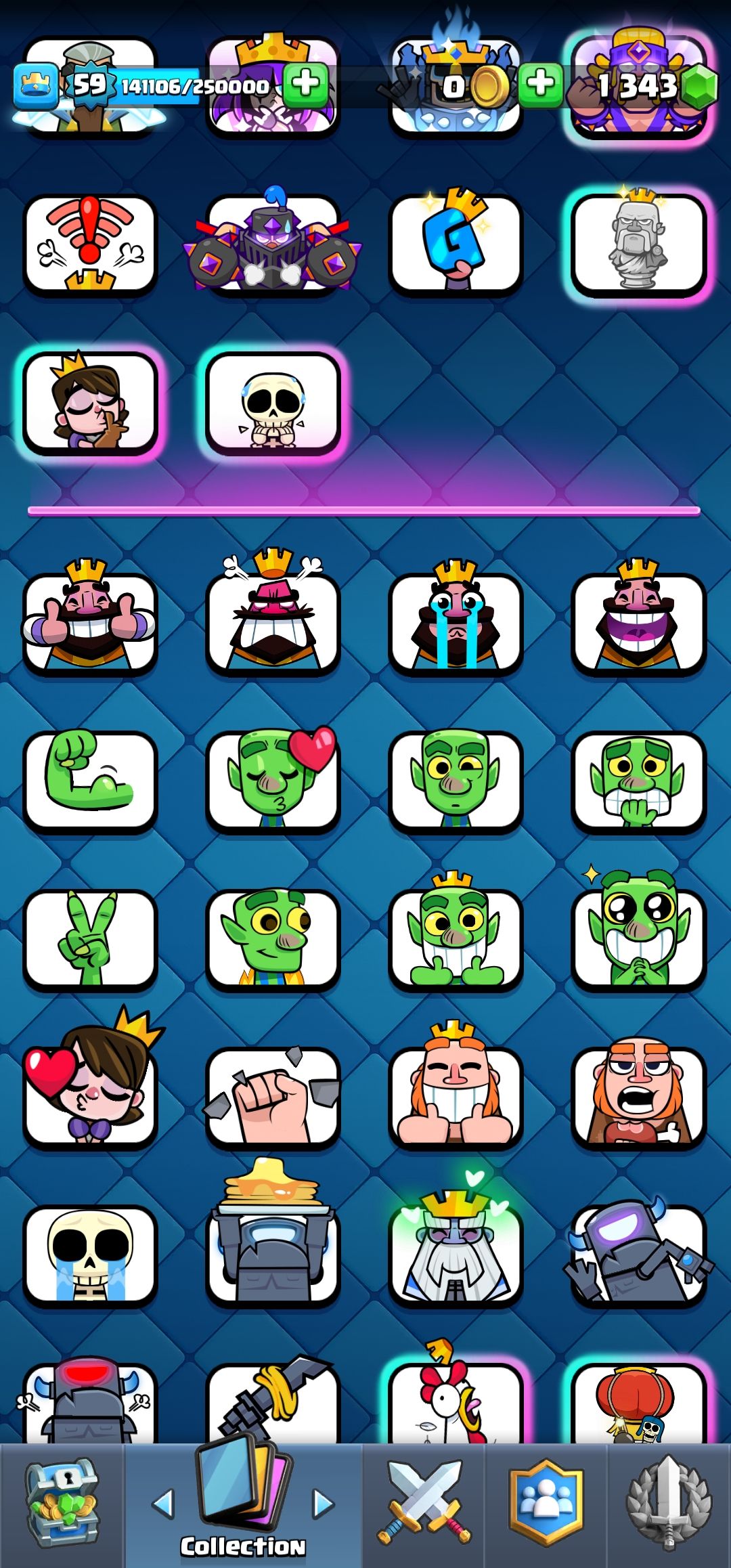
Task: Add gold with the green plus button
Action: (x=540, y=85)
